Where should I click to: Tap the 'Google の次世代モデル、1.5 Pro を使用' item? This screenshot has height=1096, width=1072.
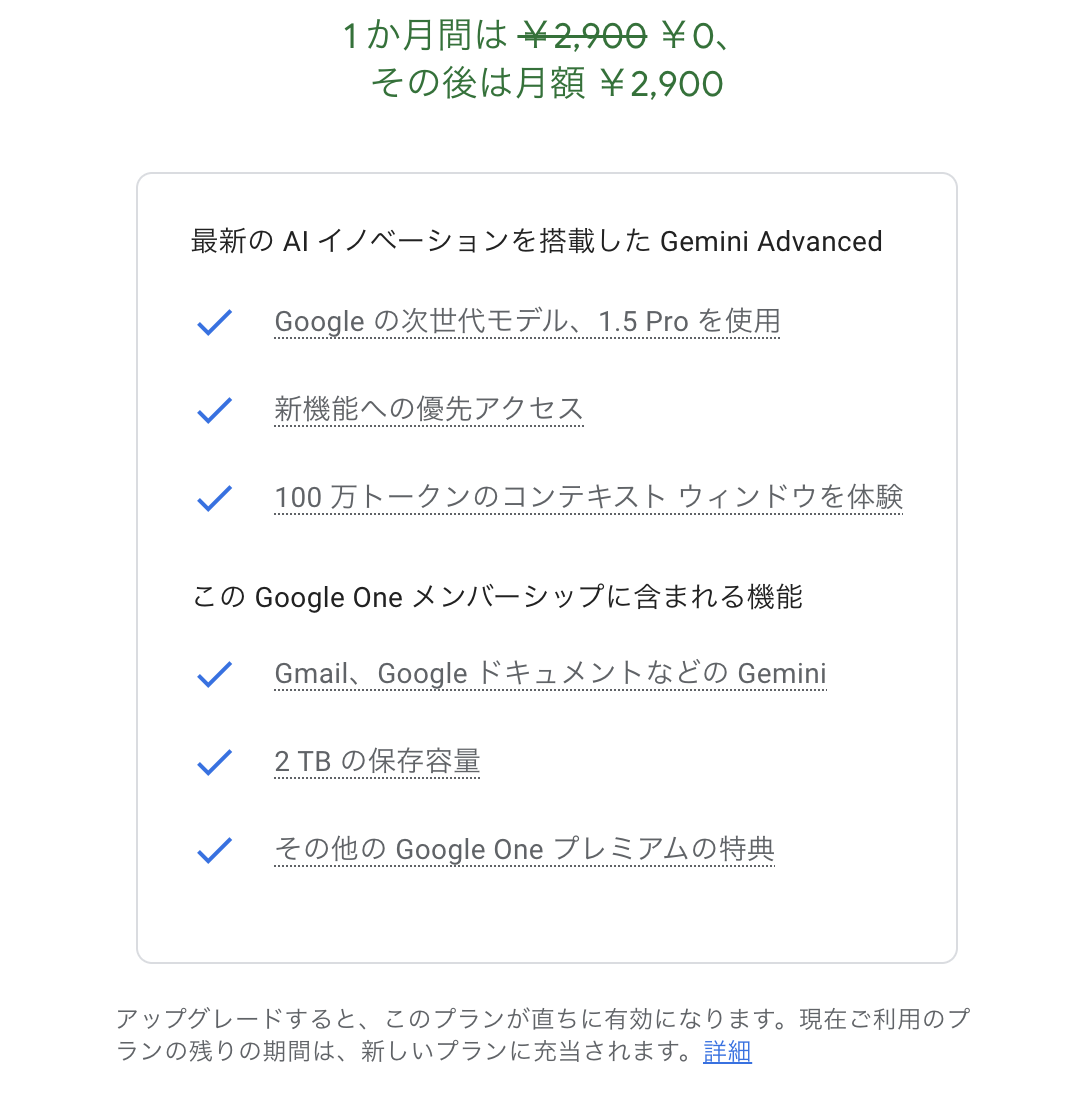click(x=527, y=322)
